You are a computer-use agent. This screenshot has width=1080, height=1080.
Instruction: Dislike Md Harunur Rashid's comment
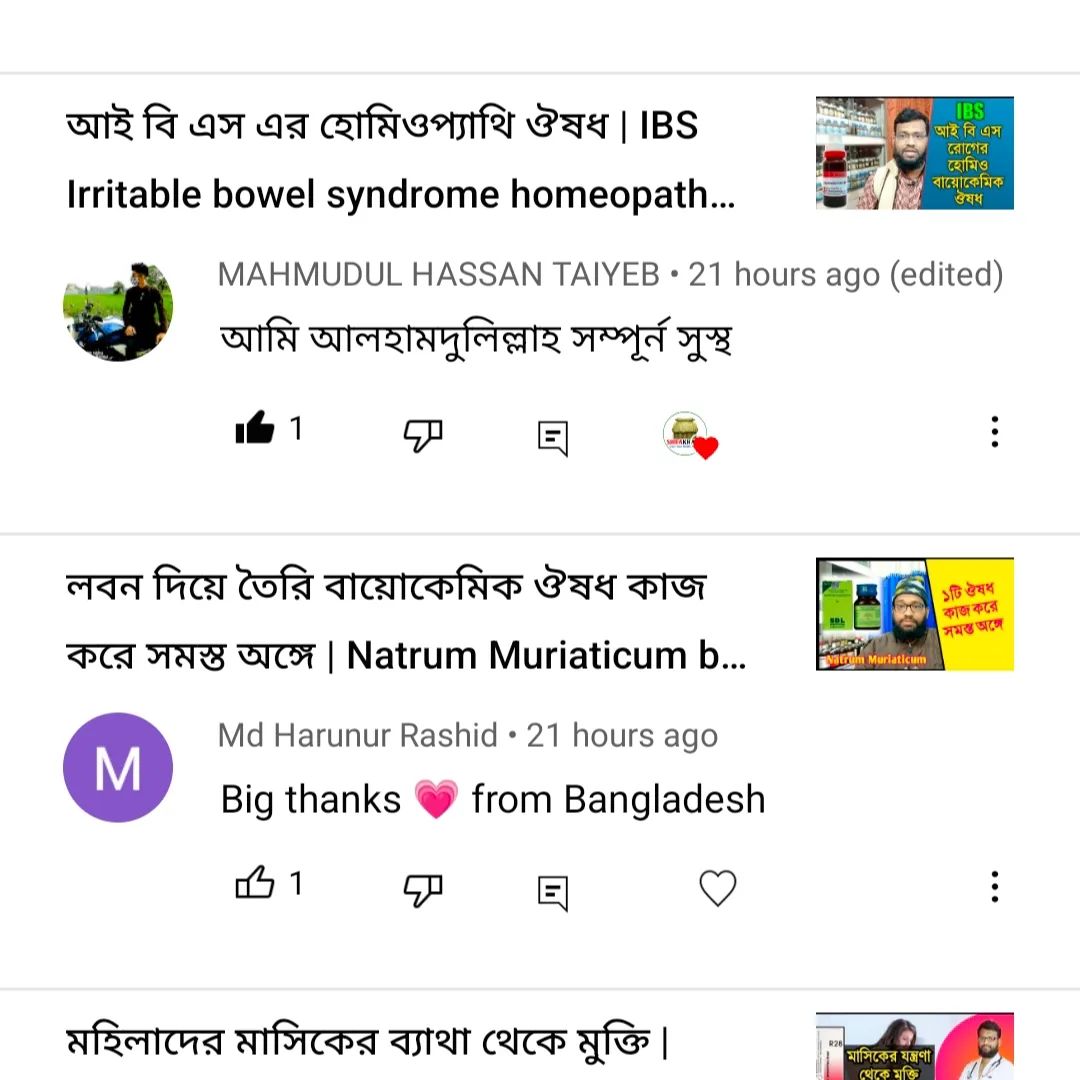pyautogui.click(x=423, y=888)
